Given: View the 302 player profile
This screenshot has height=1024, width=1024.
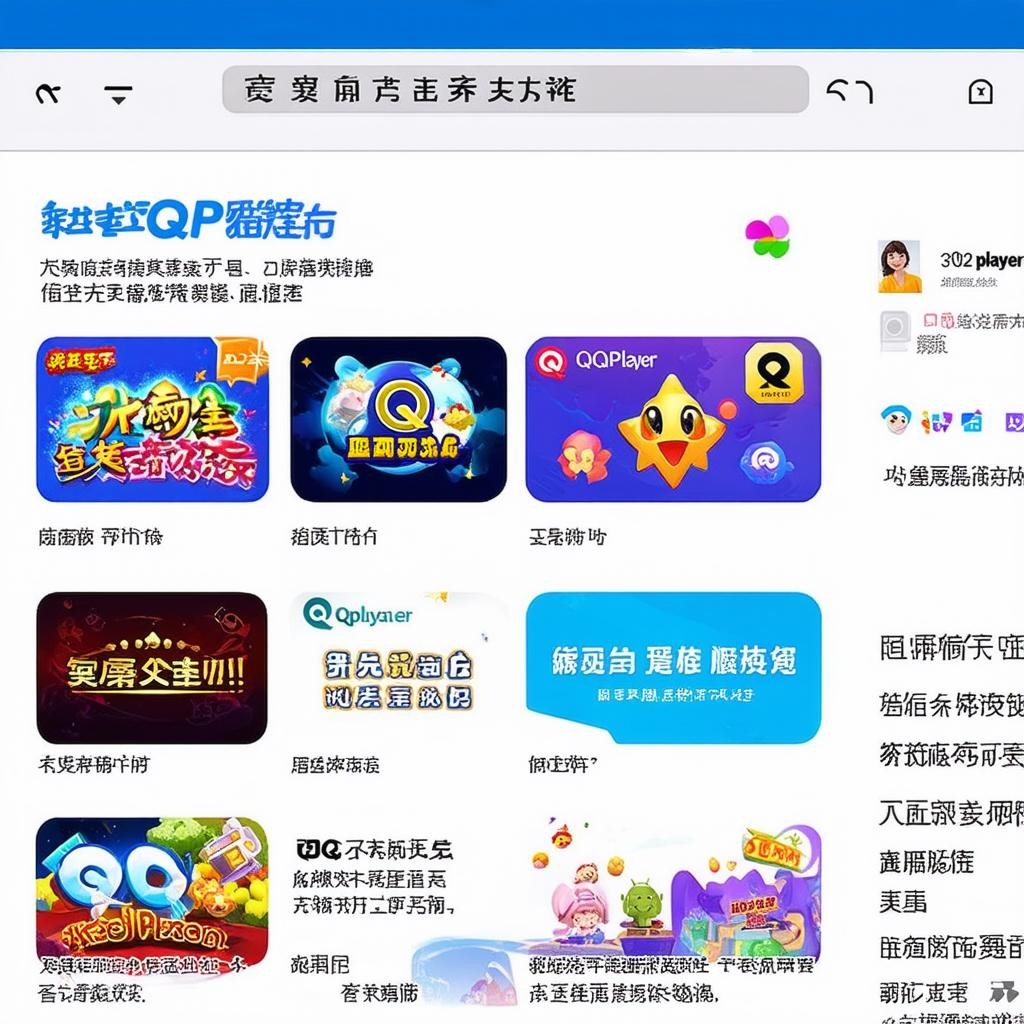Looking at the screenshot, I should pyautogui.click(x=950, y=265).
